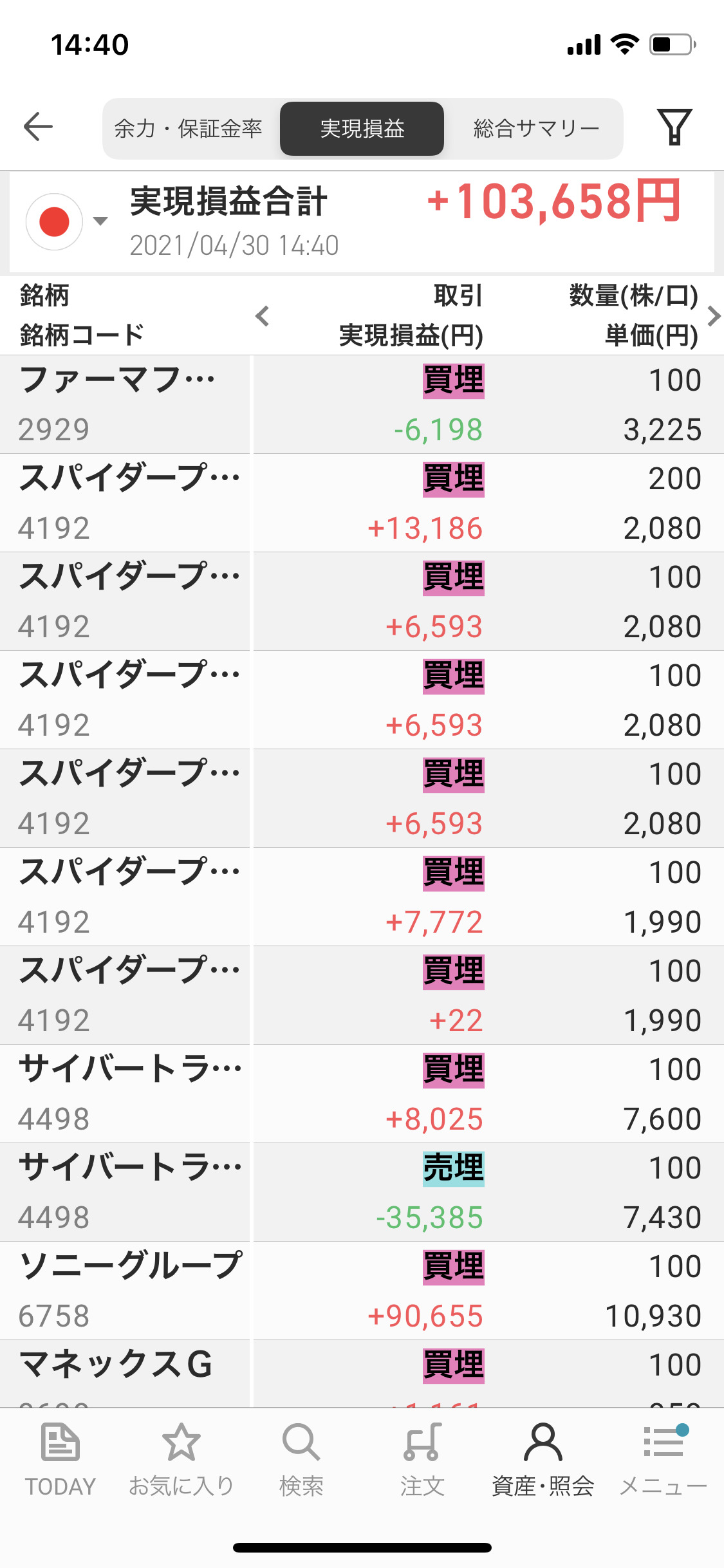This screenshot has height=1568, width=724.
Task: Open the メニュー tab
Action: pos(664,1460)
